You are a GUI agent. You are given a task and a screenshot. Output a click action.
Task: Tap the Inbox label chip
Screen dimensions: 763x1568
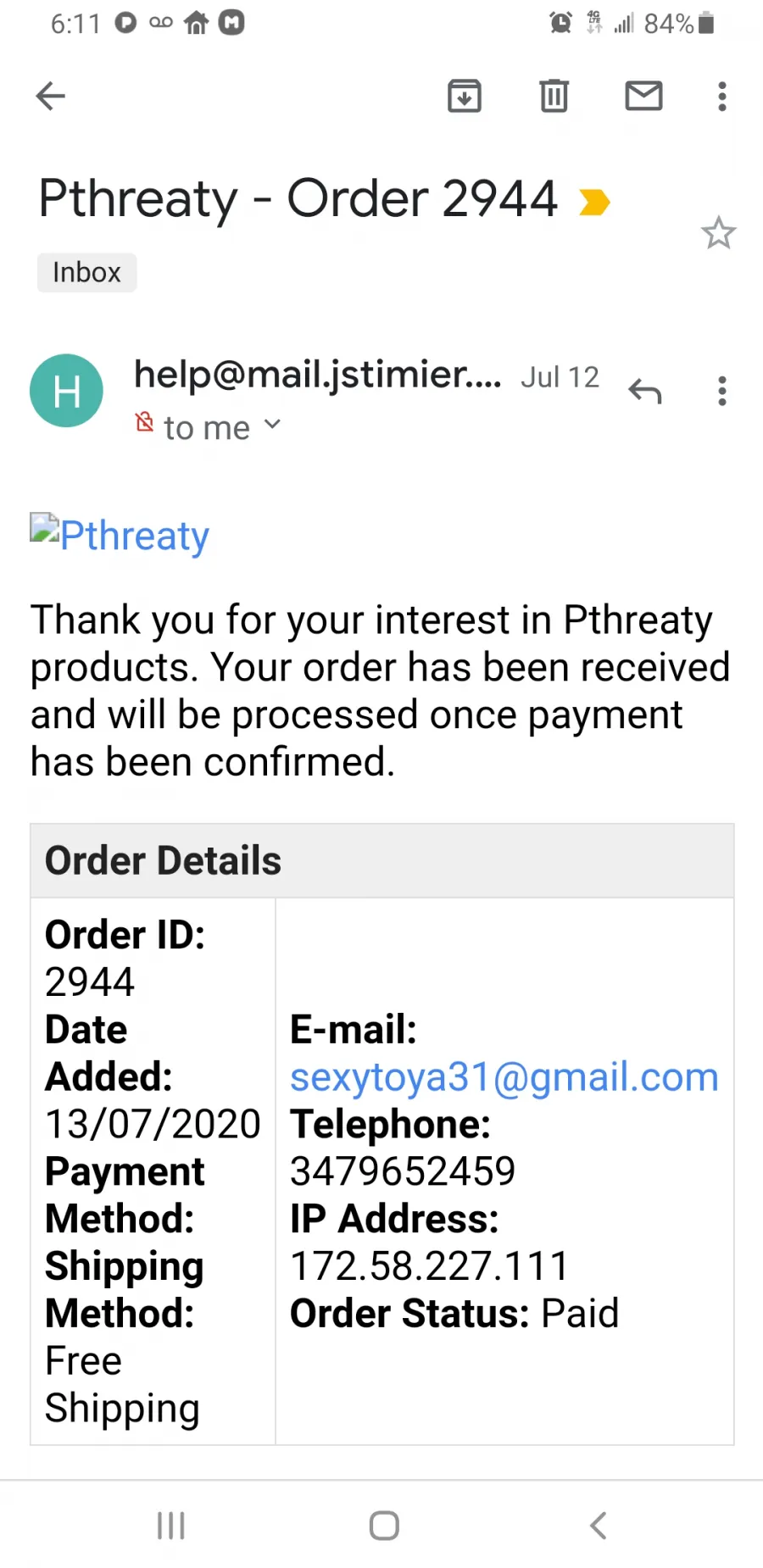click(86, 272)
